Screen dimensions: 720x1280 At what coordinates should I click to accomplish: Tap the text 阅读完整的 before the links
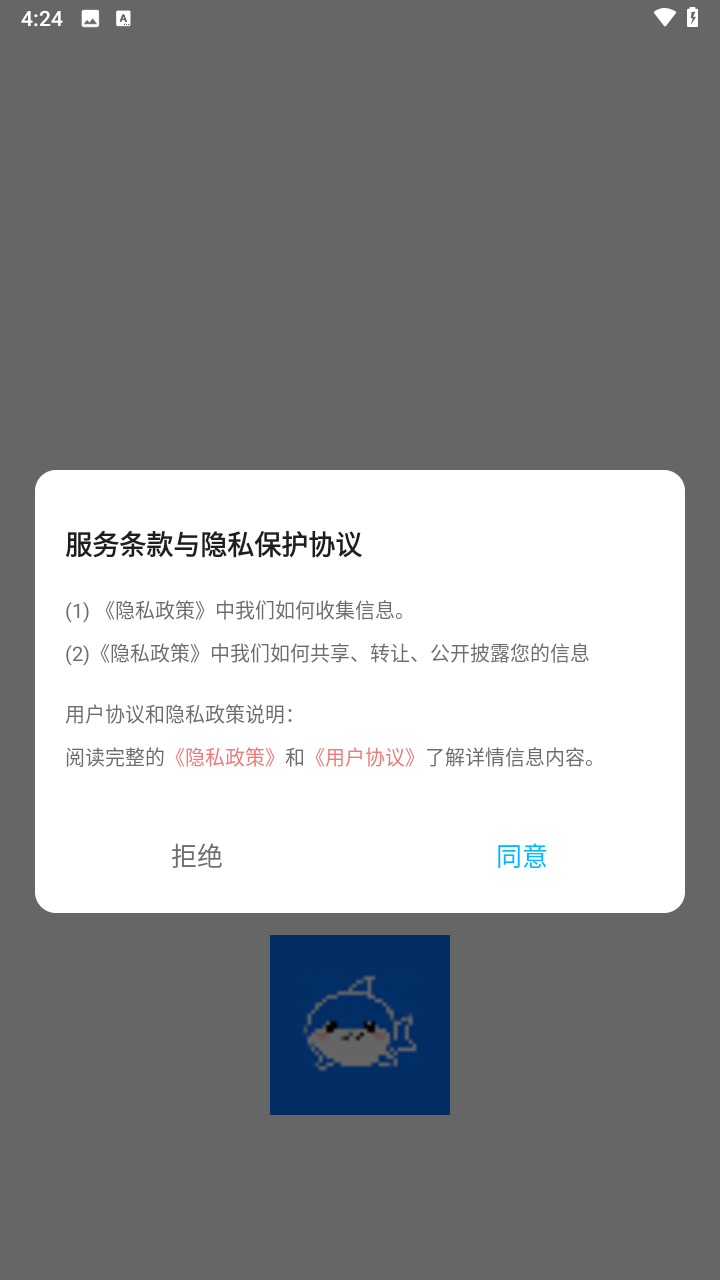pos(113,758)
